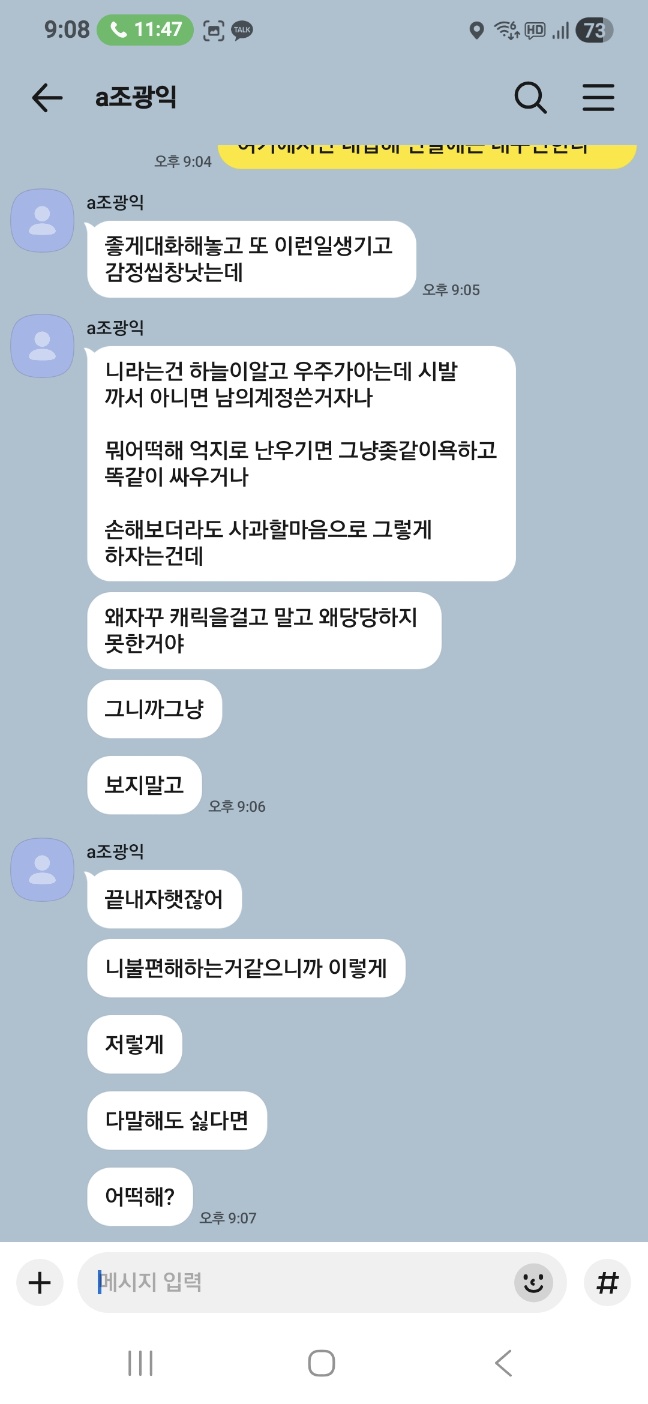648x1404 pixels.
Task: Go to the system home screen
Action: [x=321, y=1362]
